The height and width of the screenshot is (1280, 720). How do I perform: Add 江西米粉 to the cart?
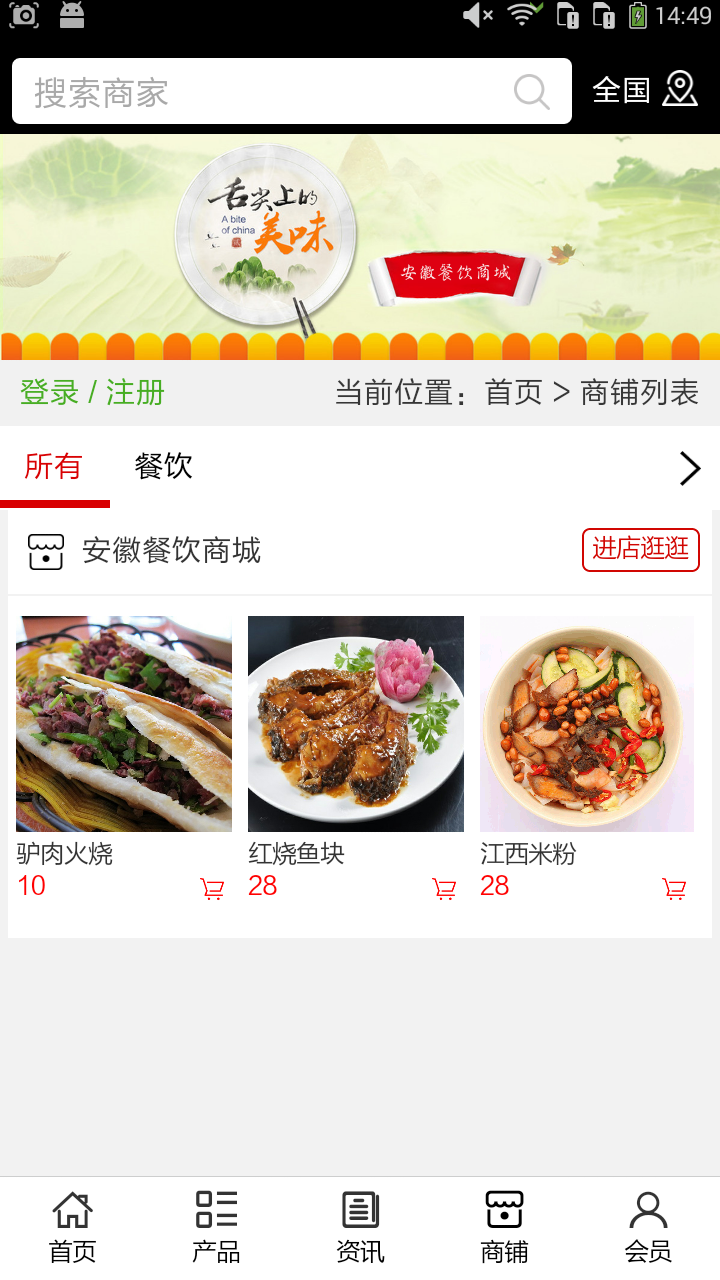point(675,888)
